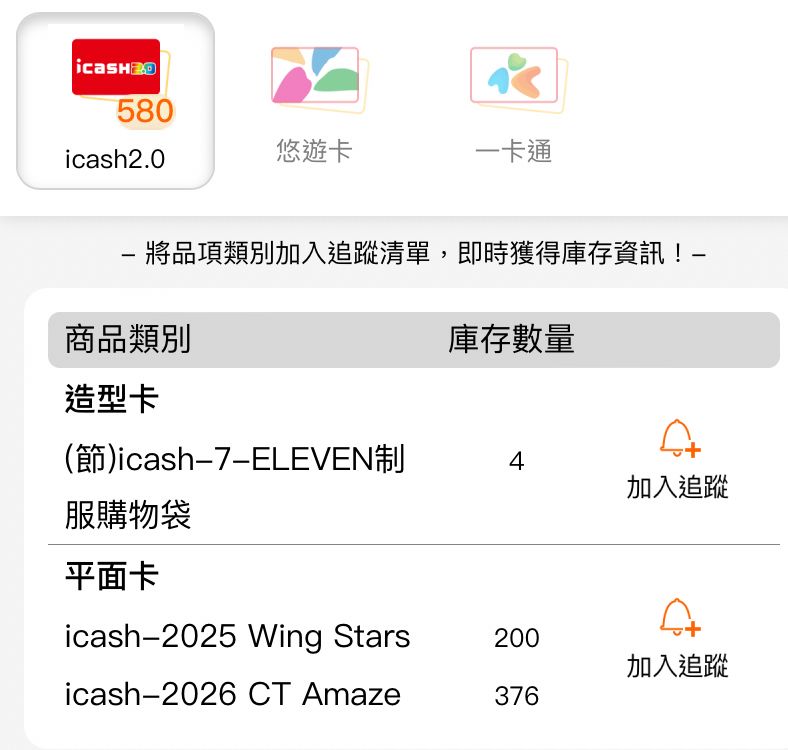Select the icash2.0 card tab
Image resolution: width=788 pixels, height=750 pixels.
pos(116,102)
